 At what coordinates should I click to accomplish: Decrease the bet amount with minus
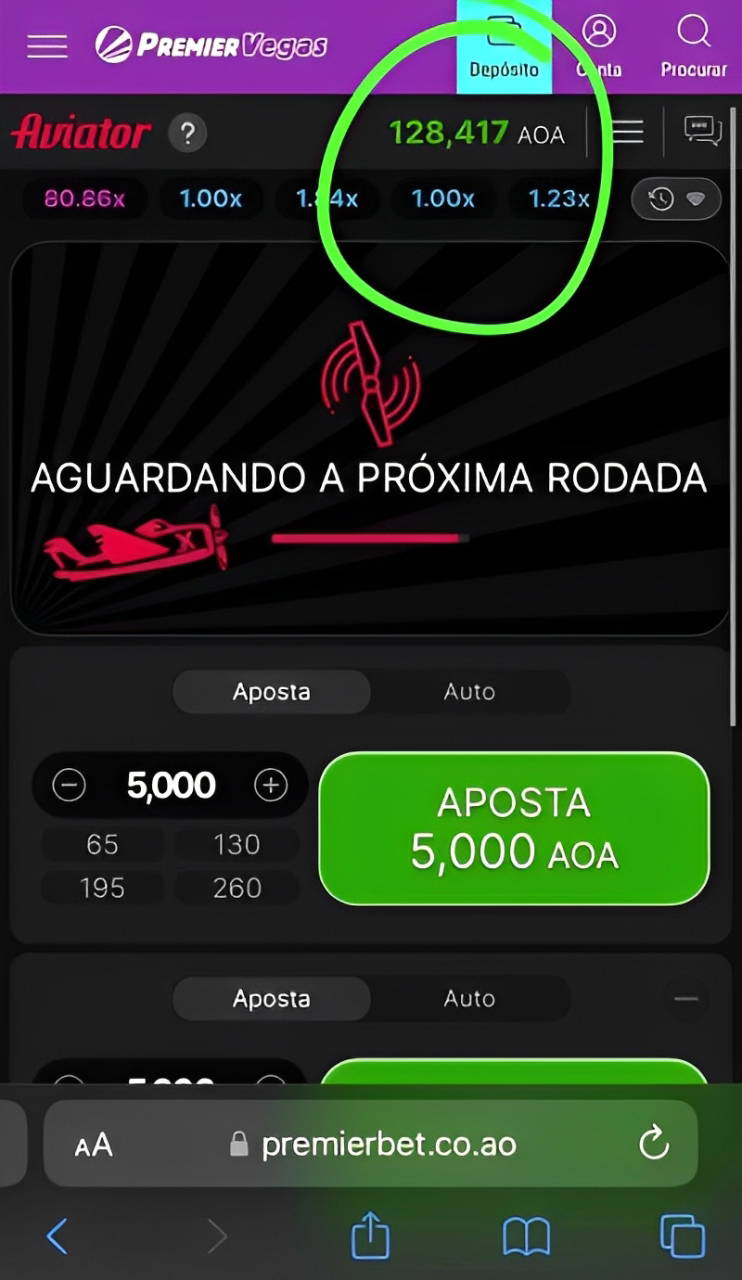coord(69,785)
